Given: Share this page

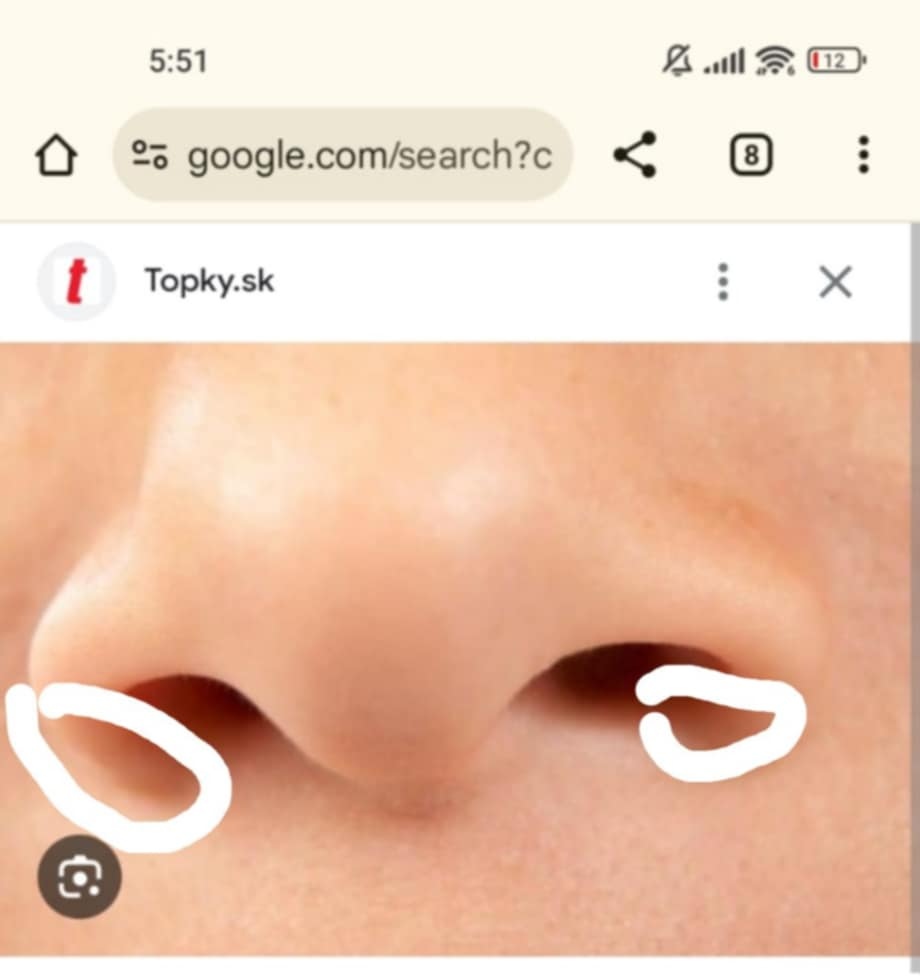Looking at the screenshot, I should pyautogui.click(x=635, y=155).
